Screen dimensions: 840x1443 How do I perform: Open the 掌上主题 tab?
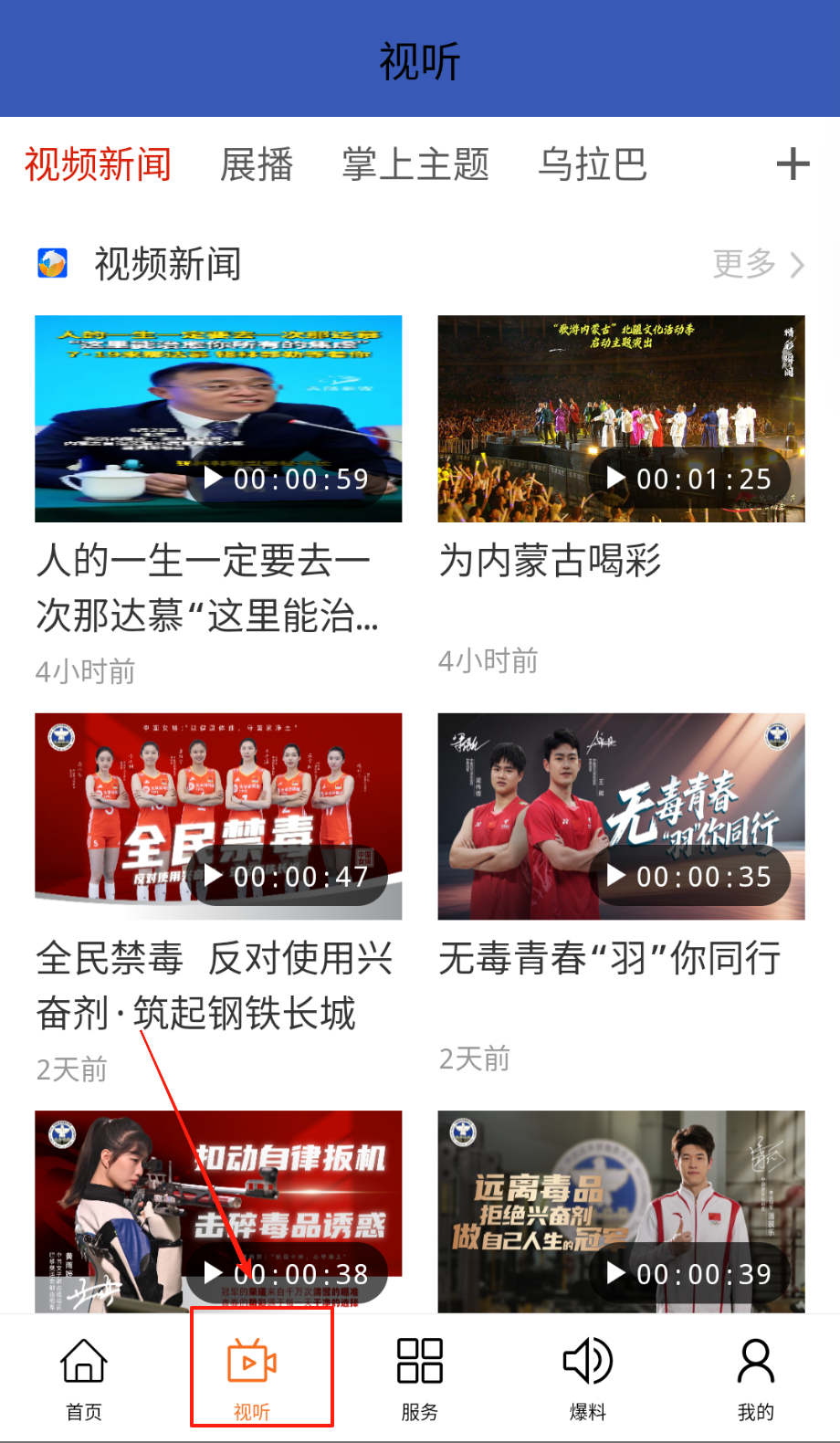(x=415, y=165)
